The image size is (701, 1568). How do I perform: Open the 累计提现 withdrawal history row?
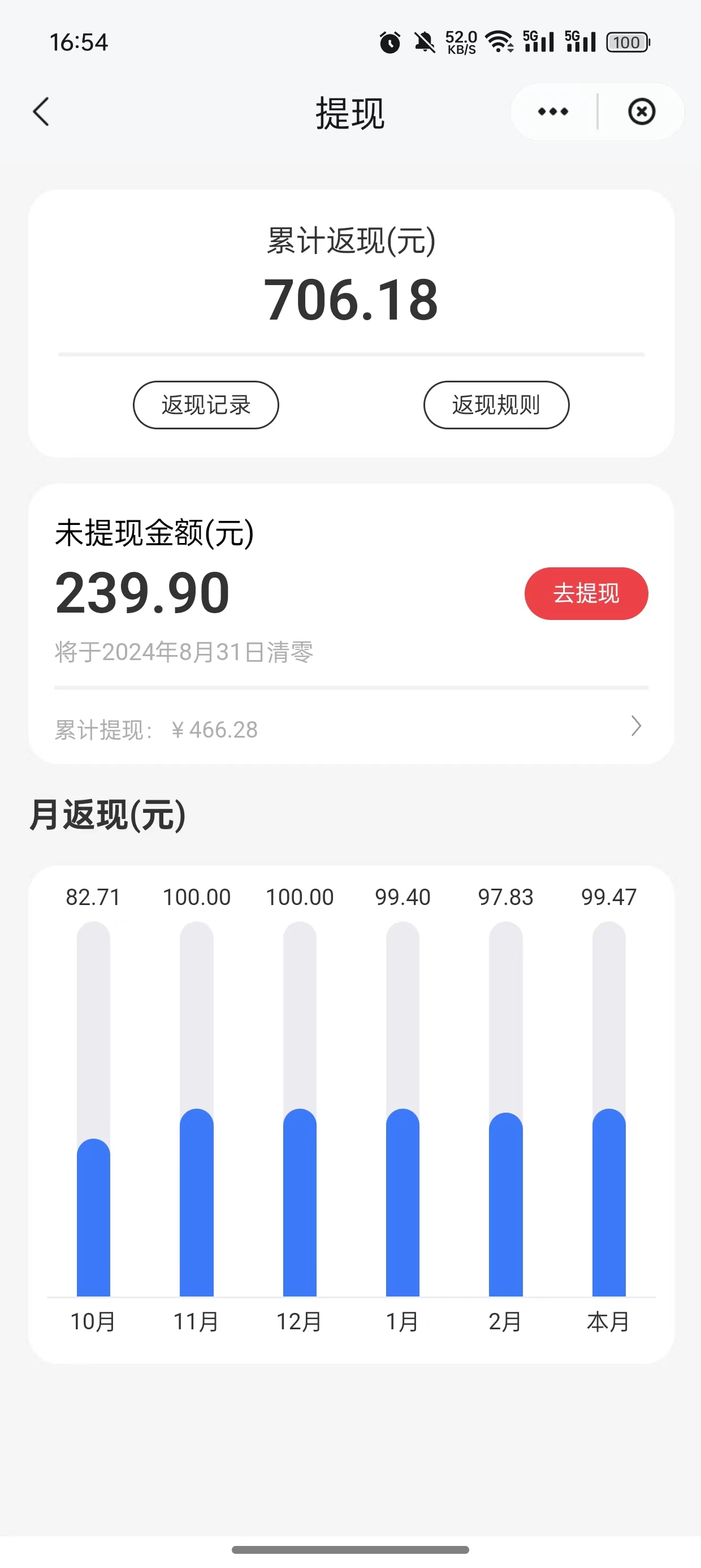(350, 728)
